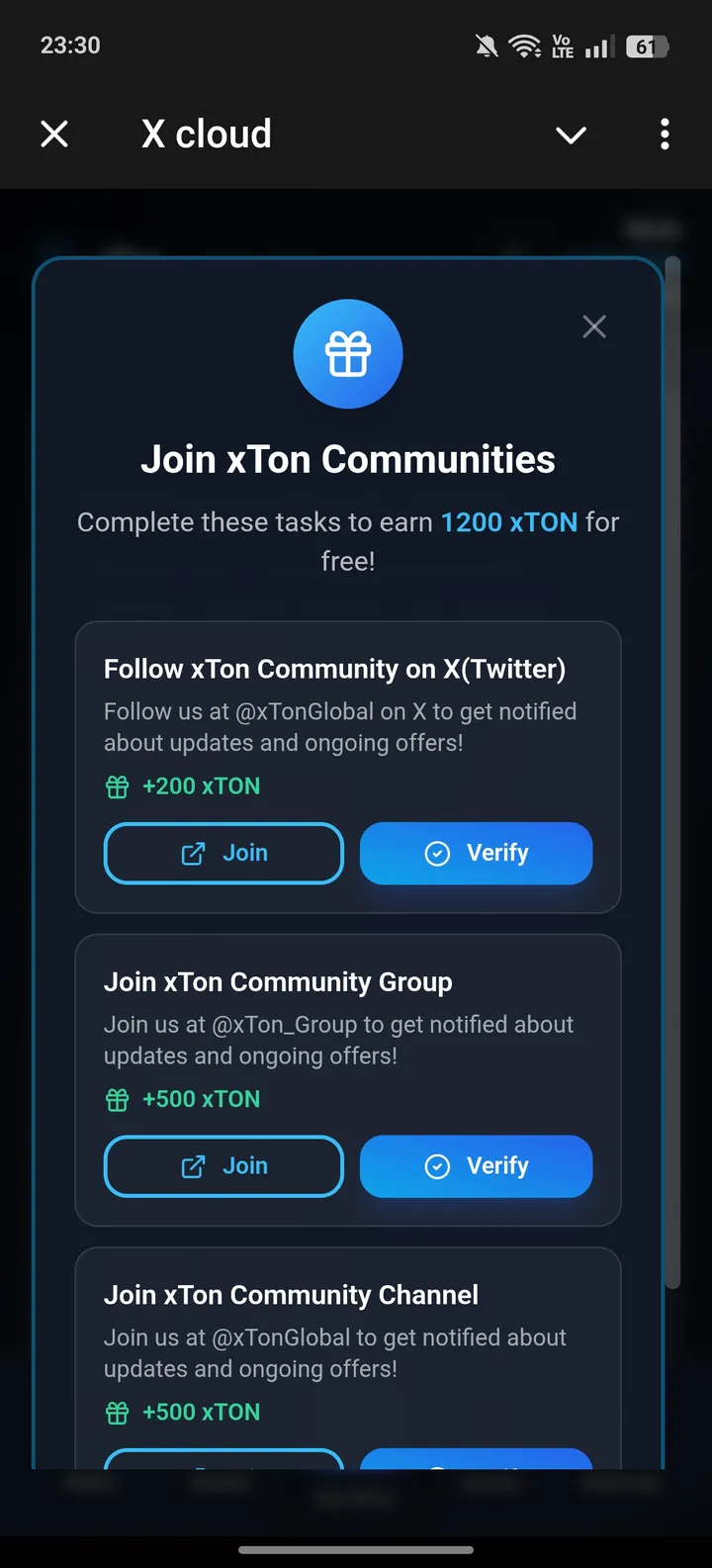This screenshot has height=1568, width=712.
Task: Collapse the mini app using the chevron
Action: click(571, 135)
